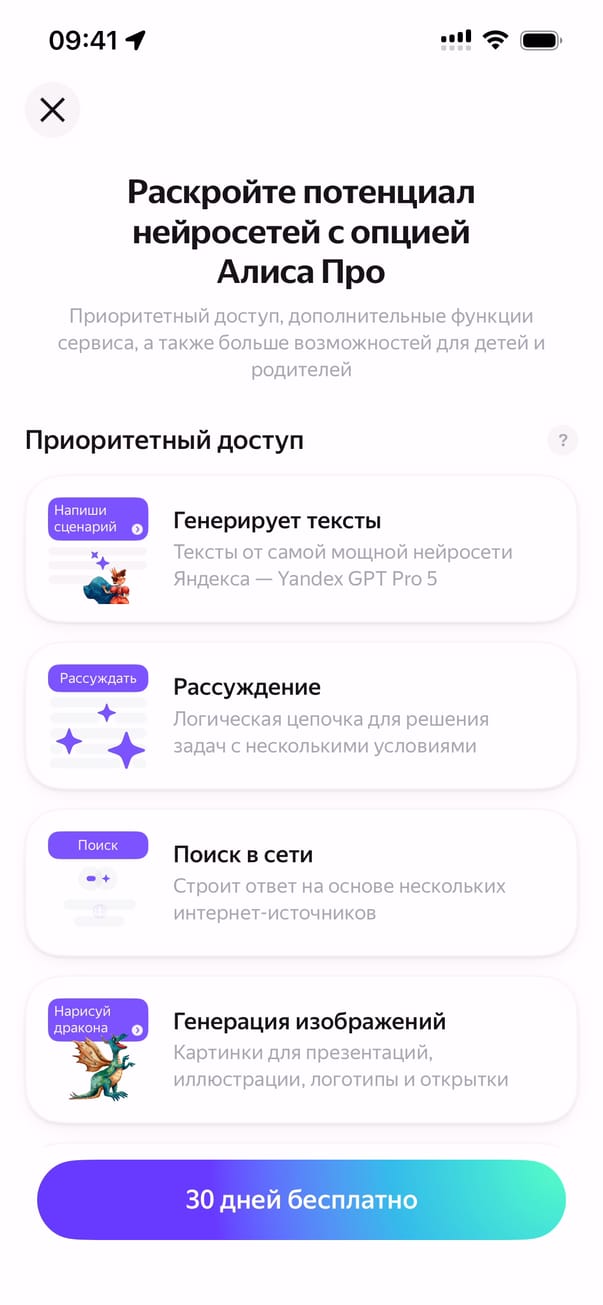603x1305 pixels.
Task: Open the Генерация изображений card
Action: 301,1049
